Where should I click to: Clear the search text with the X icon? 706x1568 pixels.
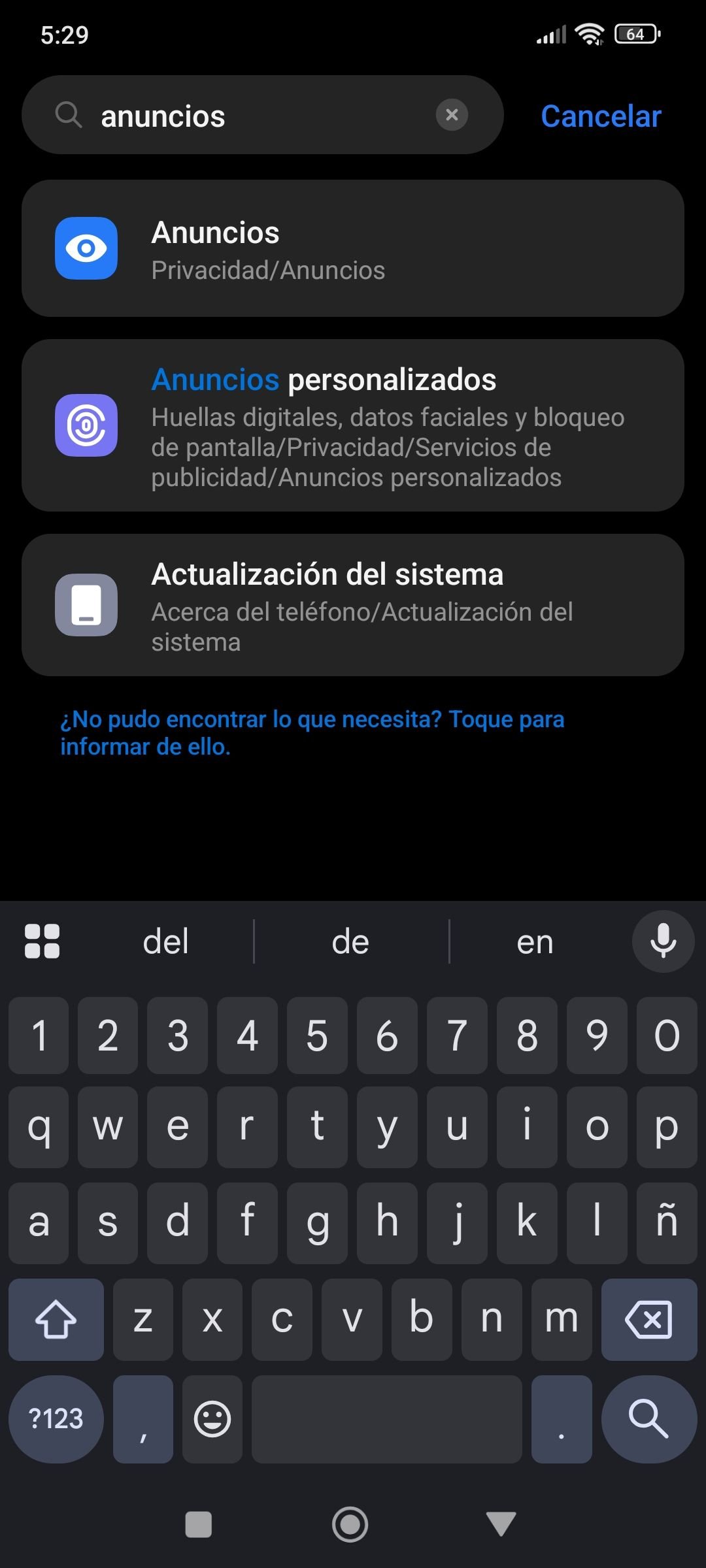point(452,115)
